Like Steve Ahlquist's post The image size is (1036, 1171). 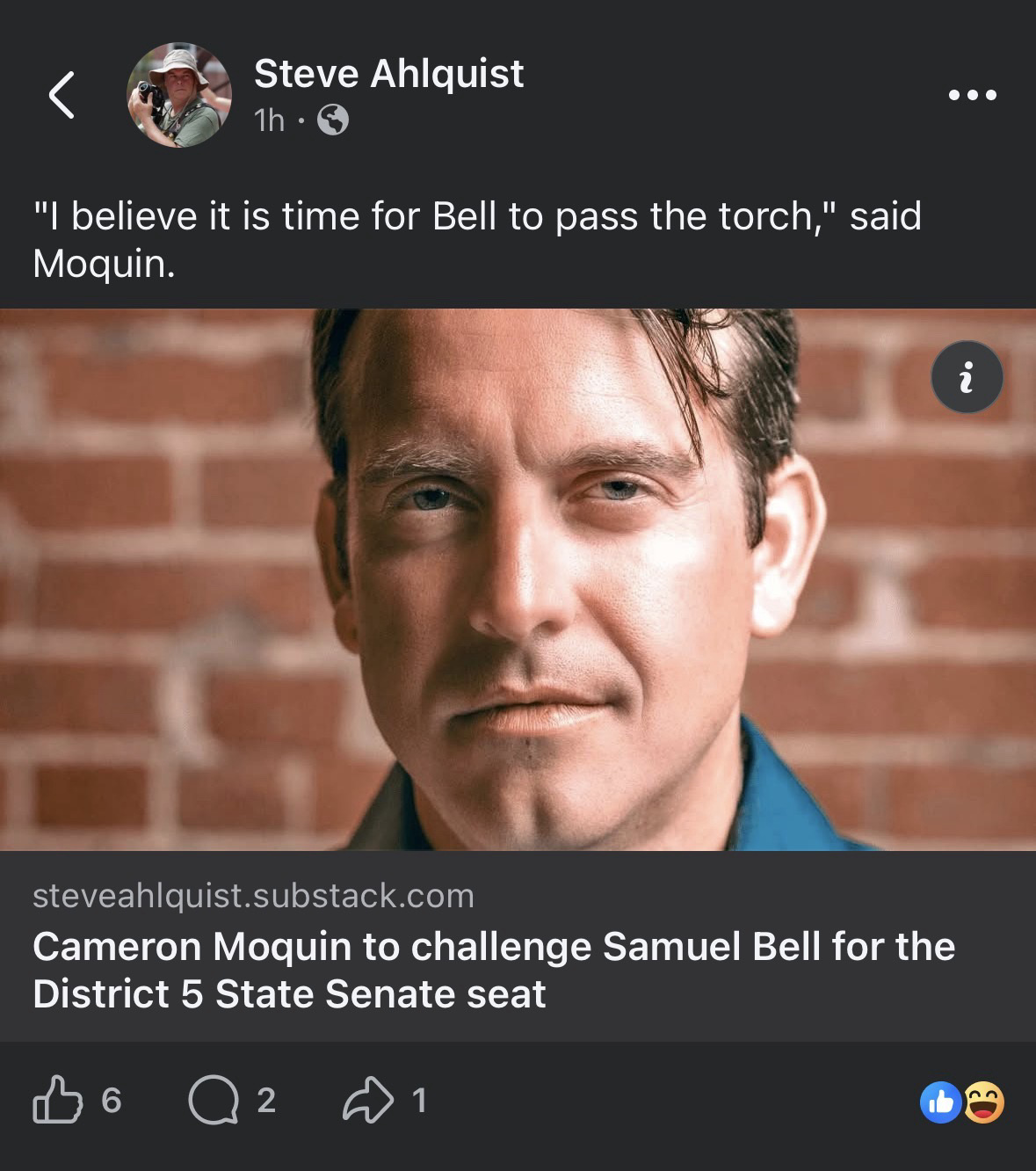click(x=57, y=1100)
